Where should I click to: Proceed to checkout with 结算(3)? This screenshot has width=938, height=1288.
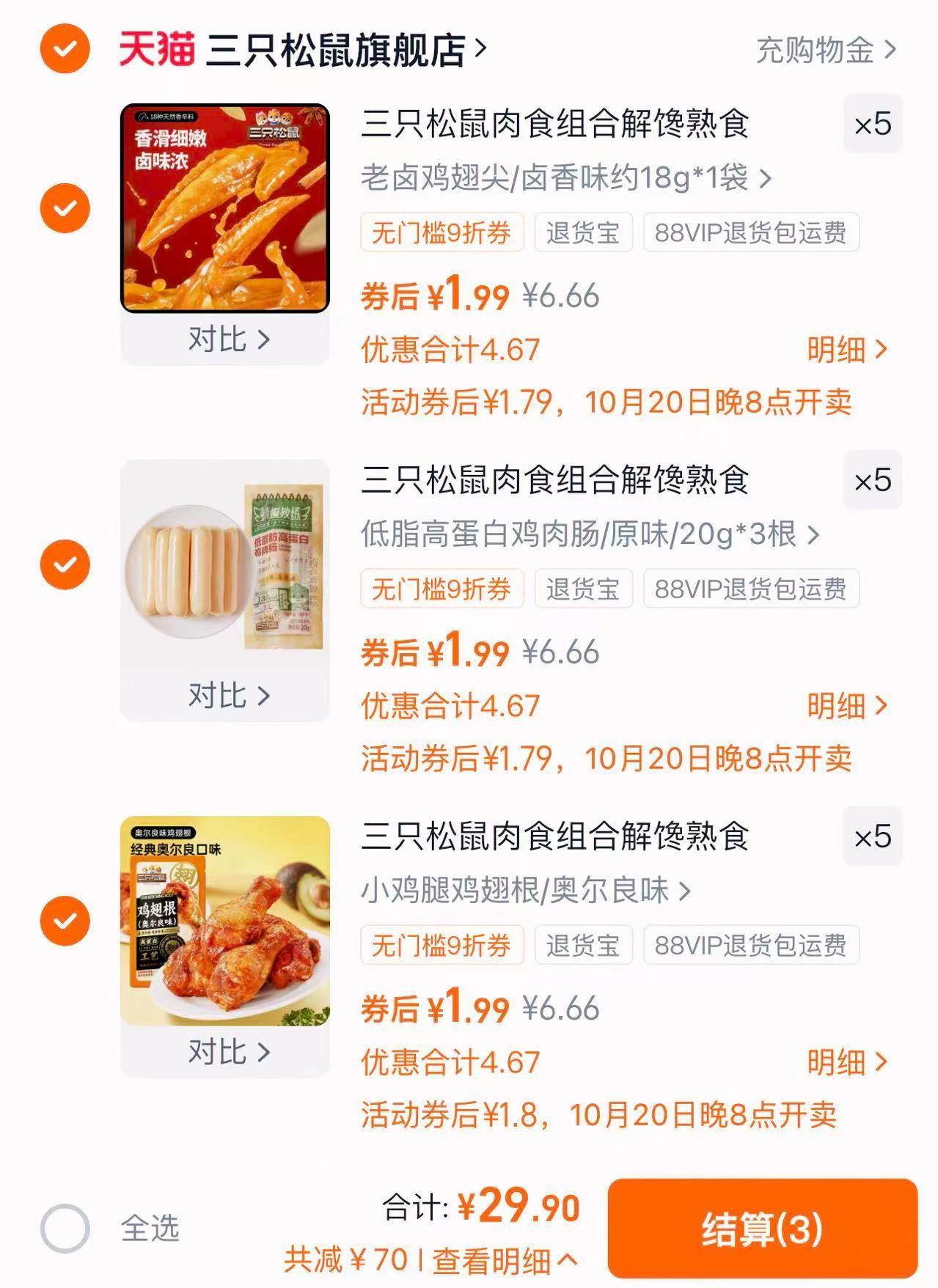pyautogui.click(x=762, y=1229)
